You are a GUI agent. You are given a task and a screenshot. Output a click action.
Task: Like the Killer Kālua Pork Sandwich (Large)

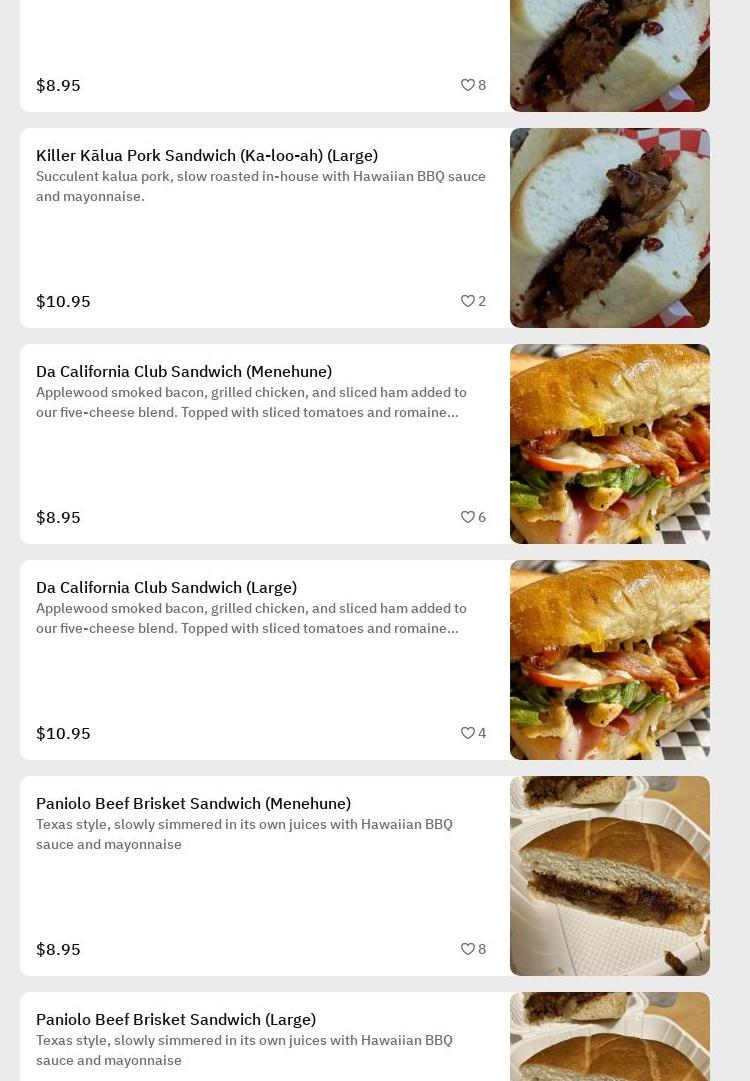[468, 301]
